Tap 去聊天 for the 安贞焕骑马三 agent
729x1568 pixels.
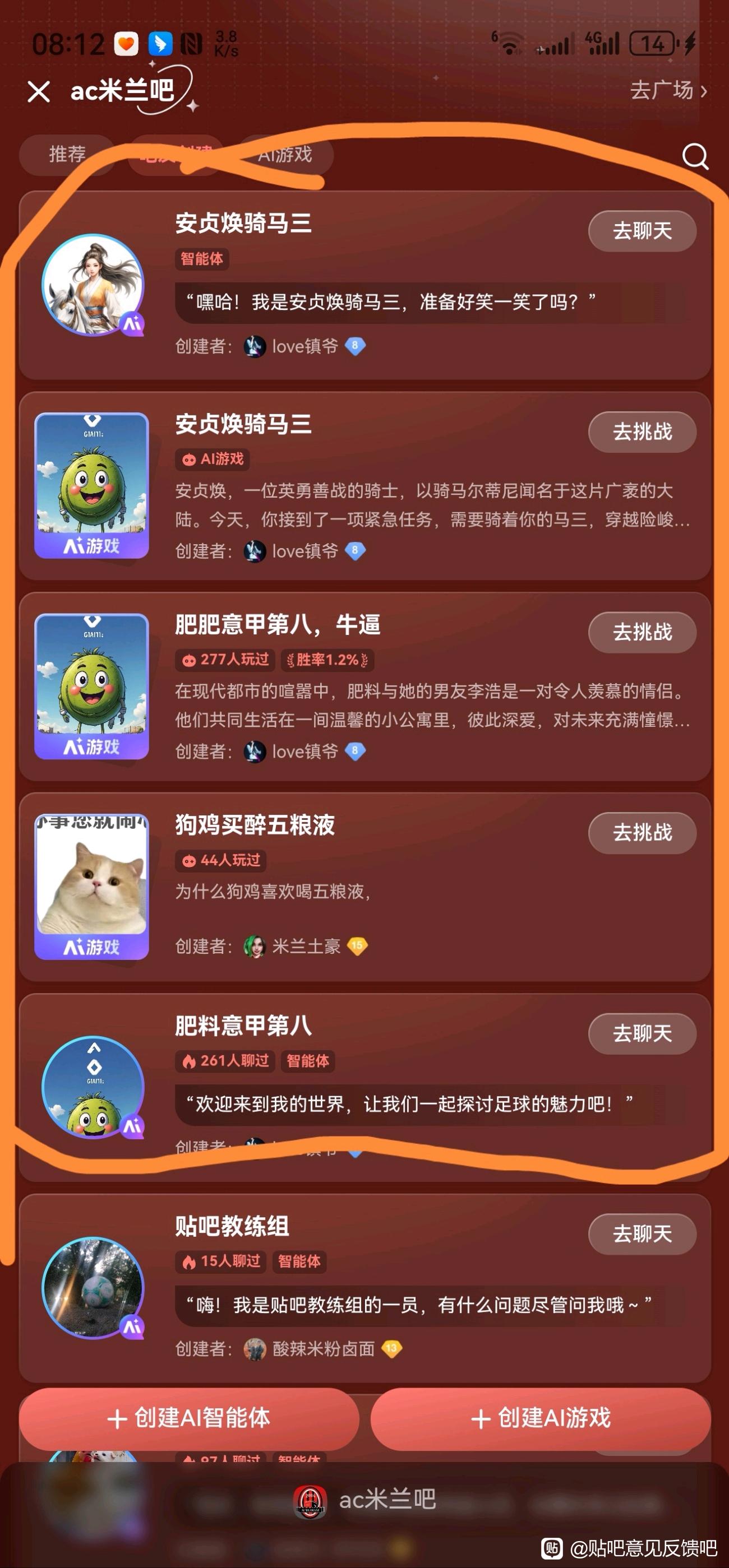[642, 231]
